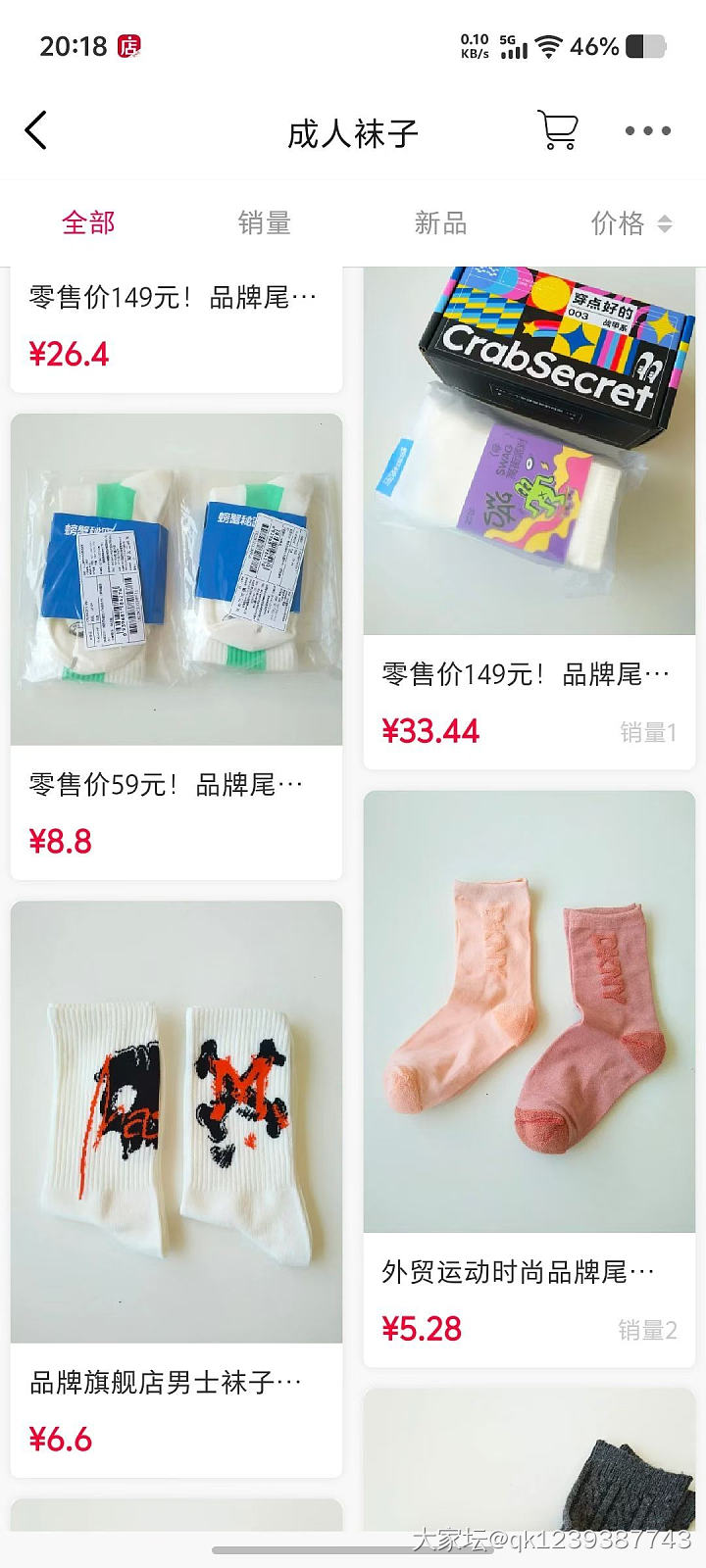Screen dimensions: 706x1568
Task: Switch to the 销量 sales tab
Action: click(x=265, y=223)
